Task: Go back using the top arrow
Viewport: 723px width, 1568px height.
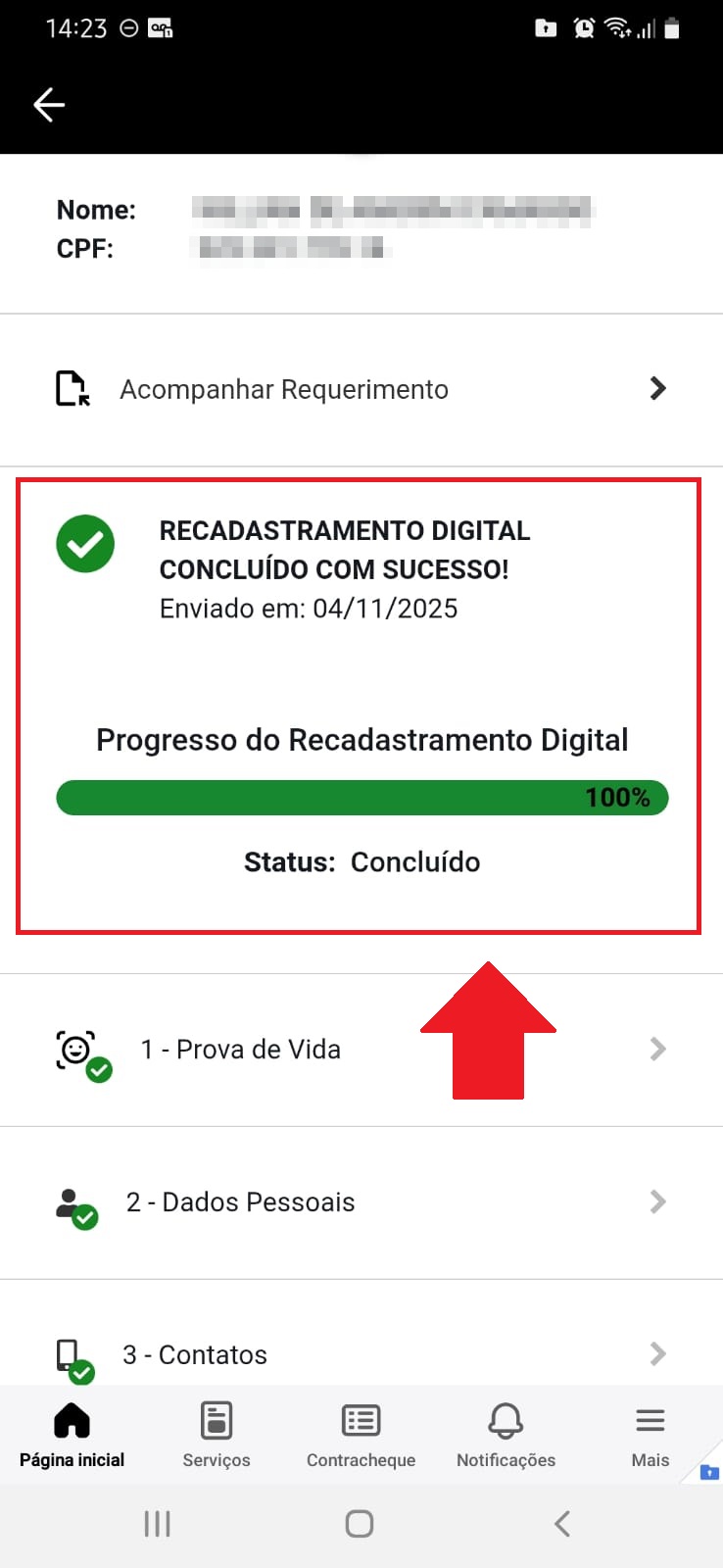Action: (49, 105)
